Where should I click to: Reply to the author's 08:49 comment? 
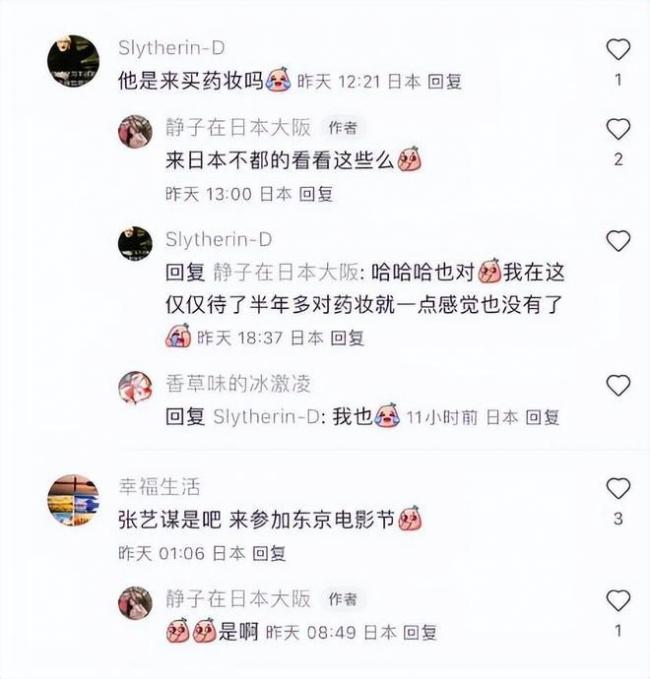421,632
